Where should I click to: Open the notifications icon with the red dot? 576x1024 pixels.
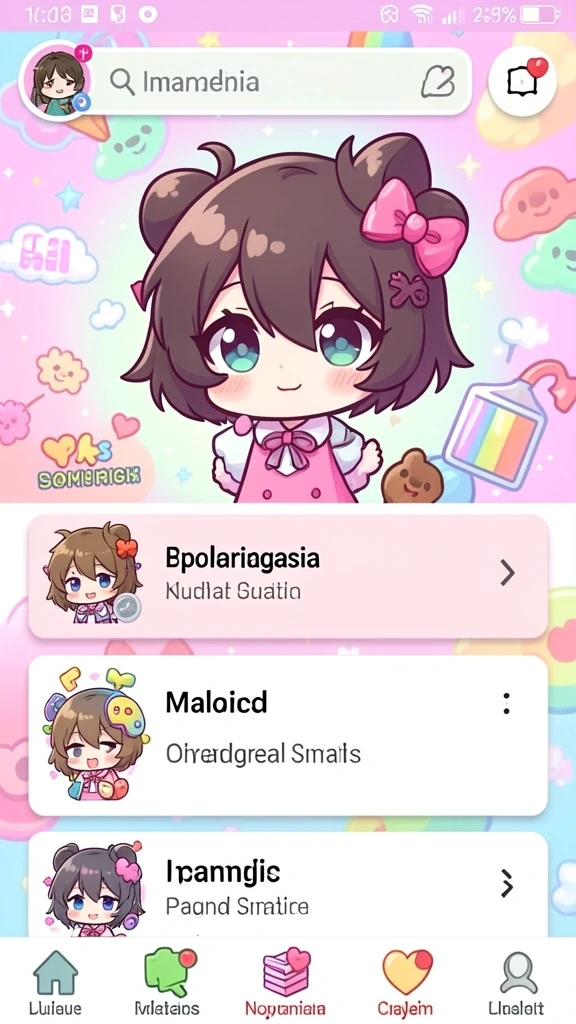tap(522, 82)
